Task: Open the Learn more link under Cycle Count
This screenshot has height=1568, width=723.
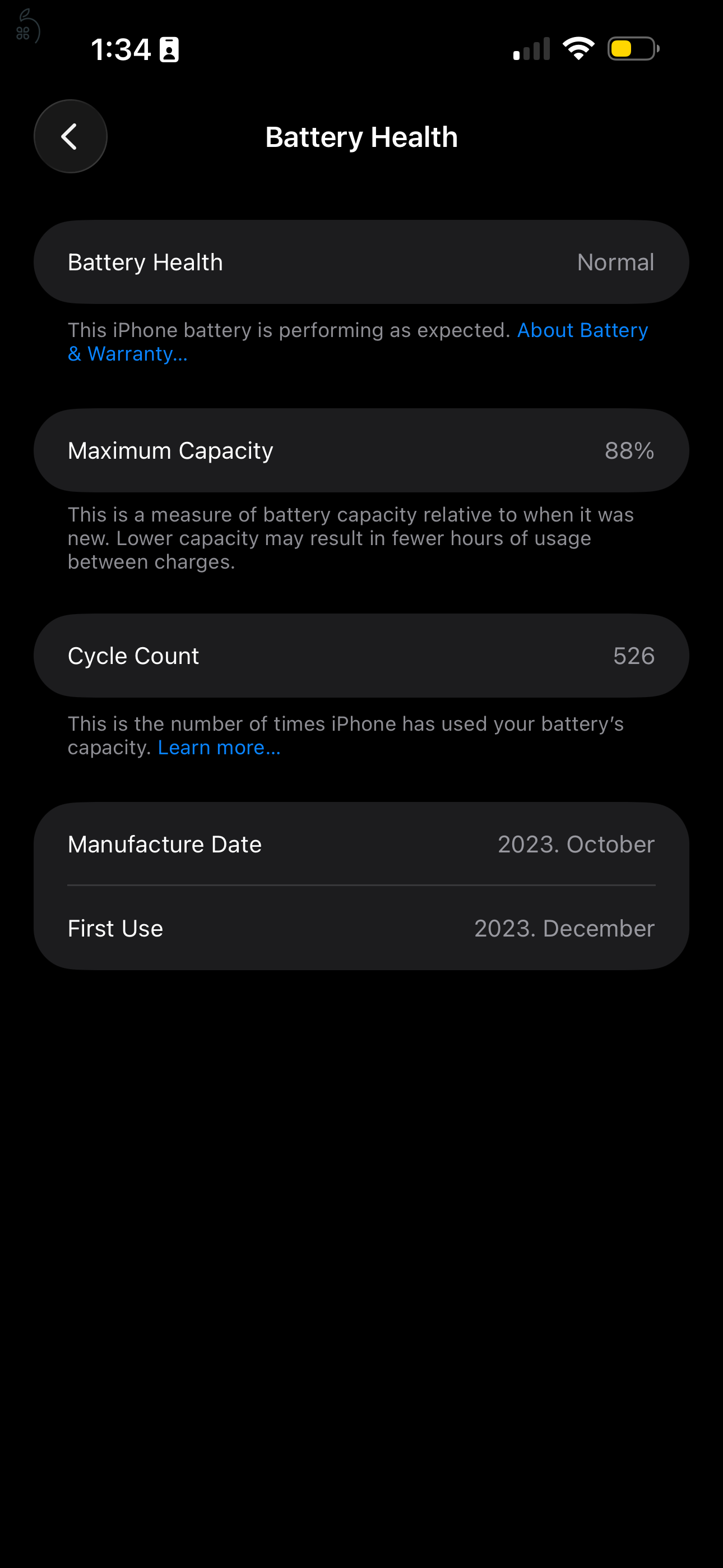Action: [x=219, y=747]
